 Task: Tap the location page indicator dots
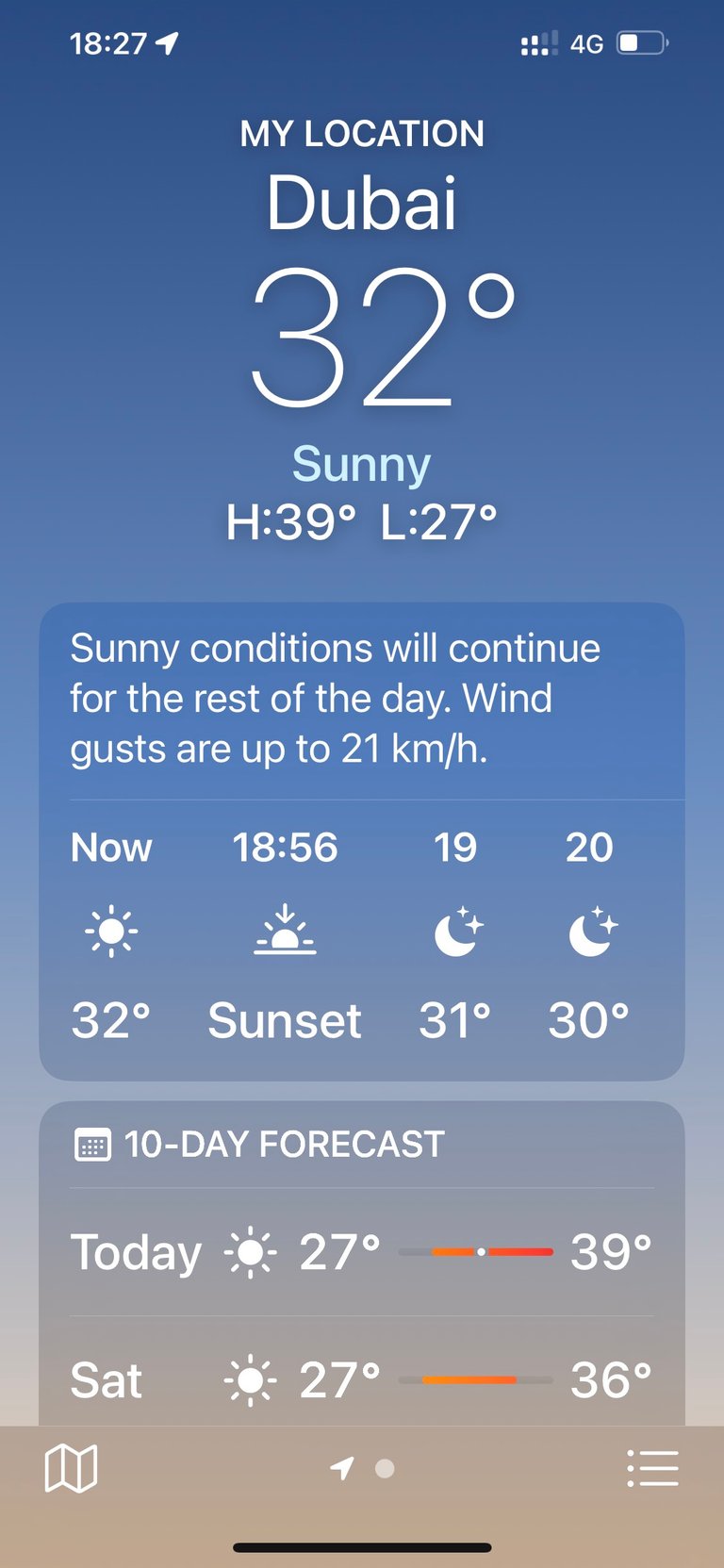(362, 1468)
